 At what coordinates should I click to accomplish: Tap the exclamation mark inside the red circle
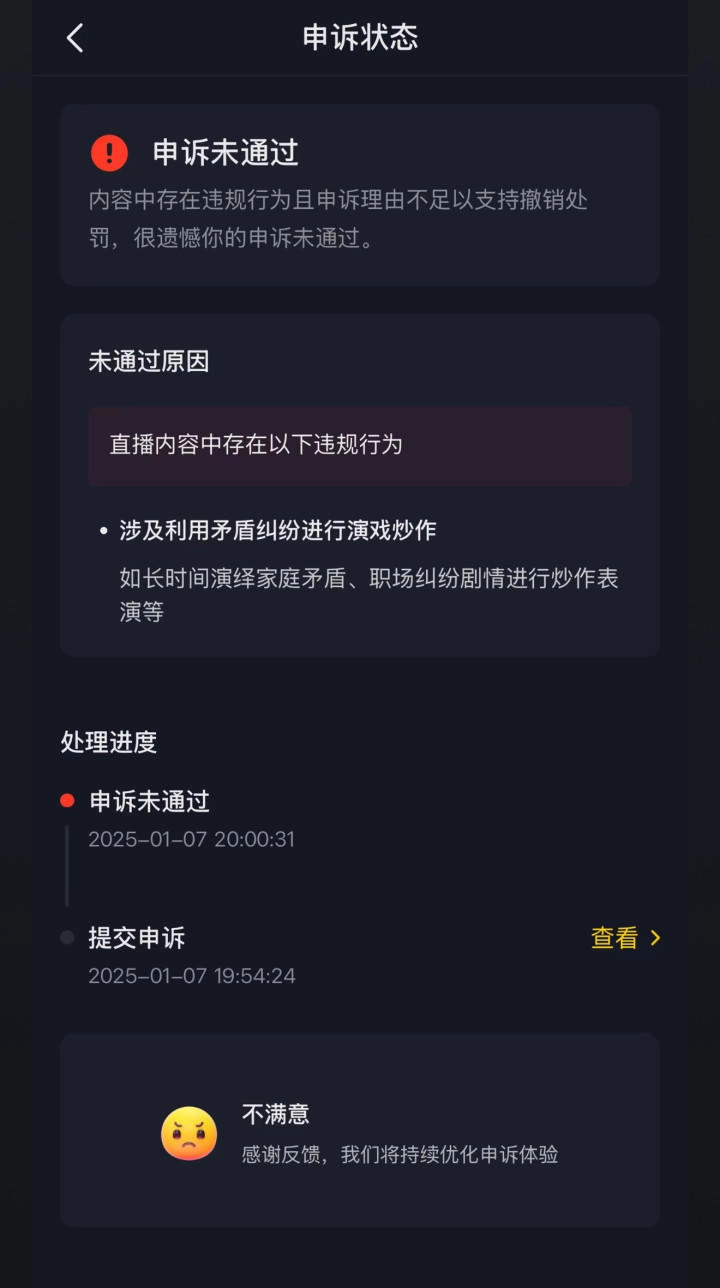pyautogui.click(x=110, y=152)
